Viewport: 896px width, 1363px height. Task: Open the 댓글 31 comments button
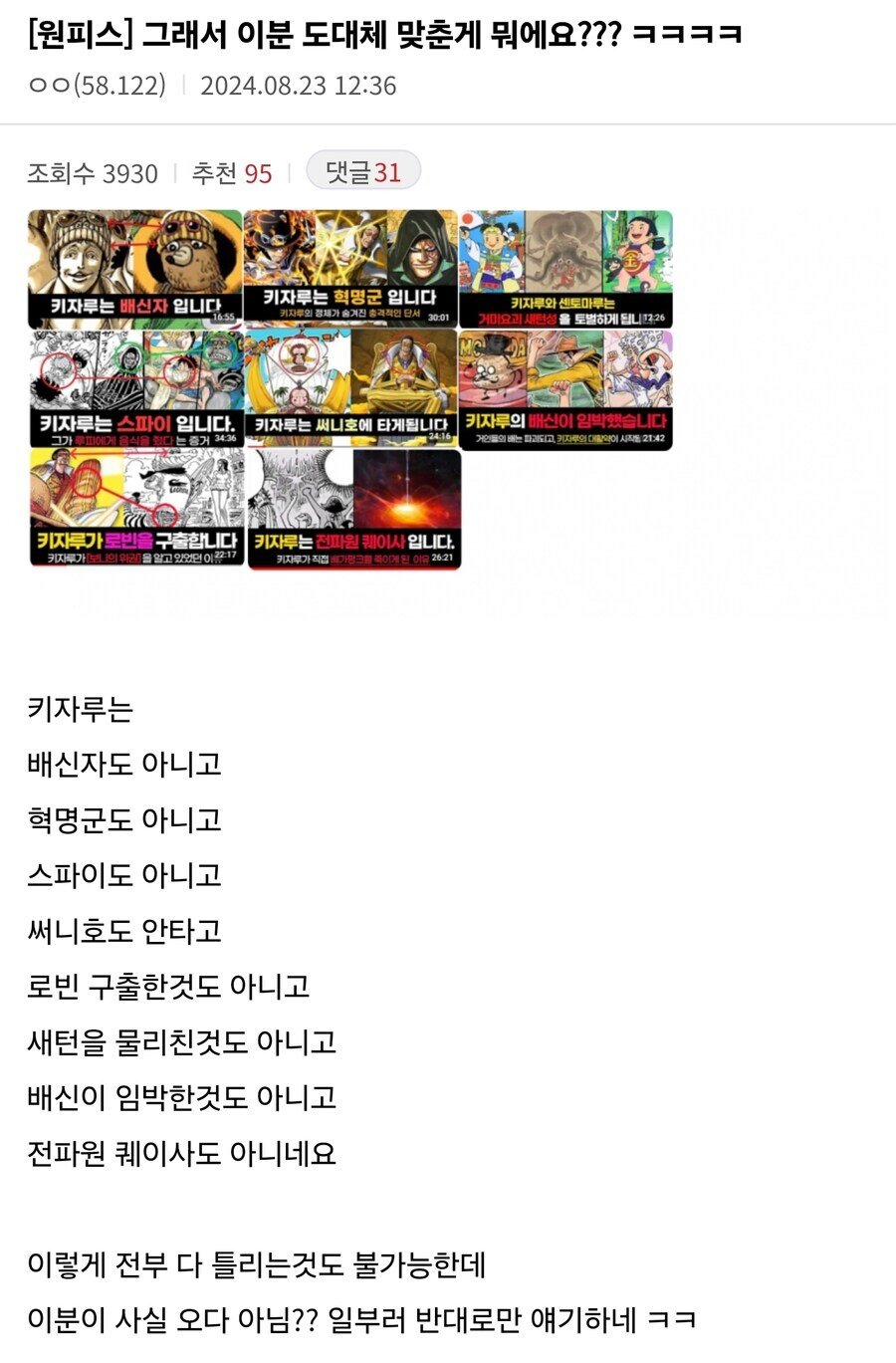click(363, 172)
